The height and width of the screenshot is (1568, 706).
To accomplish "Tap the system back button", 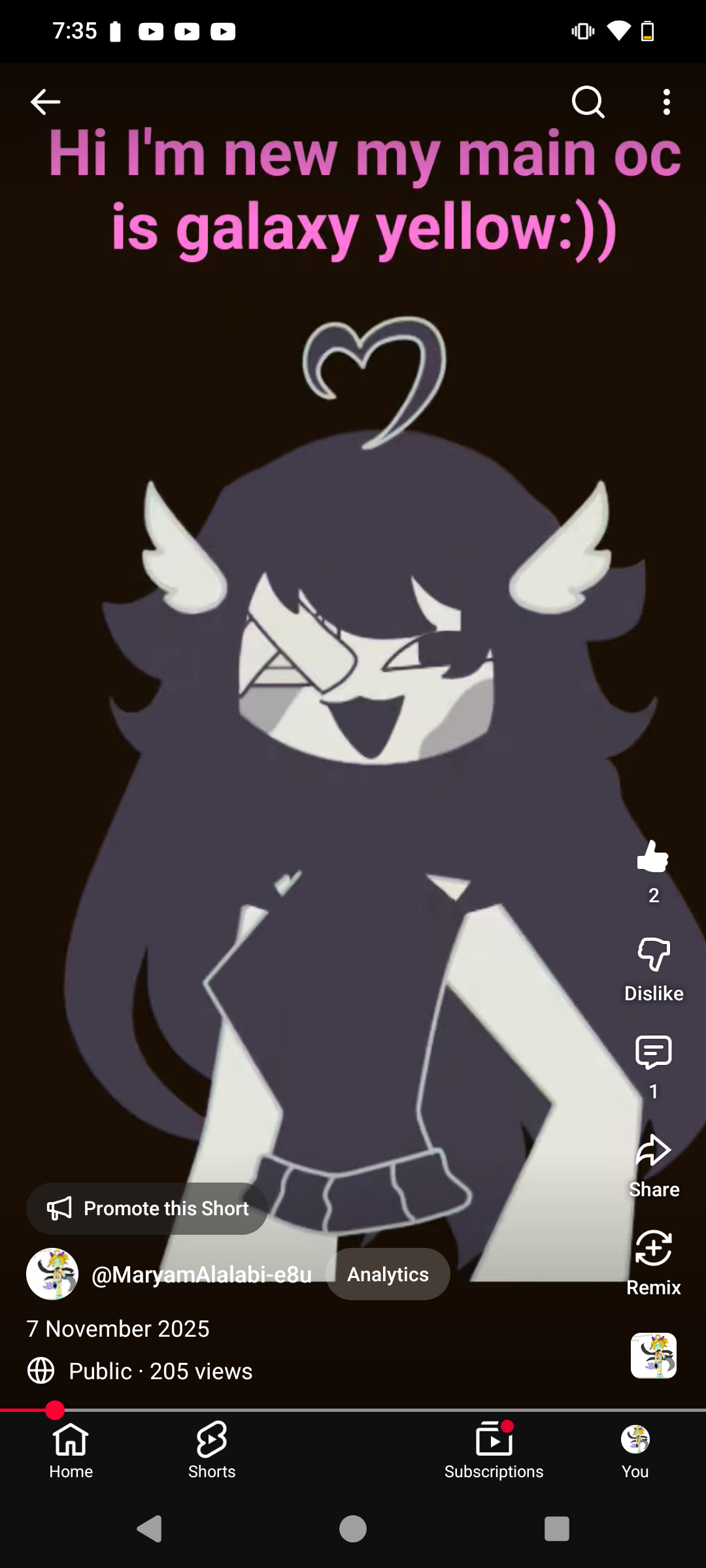I will (x=150, y=1529).
